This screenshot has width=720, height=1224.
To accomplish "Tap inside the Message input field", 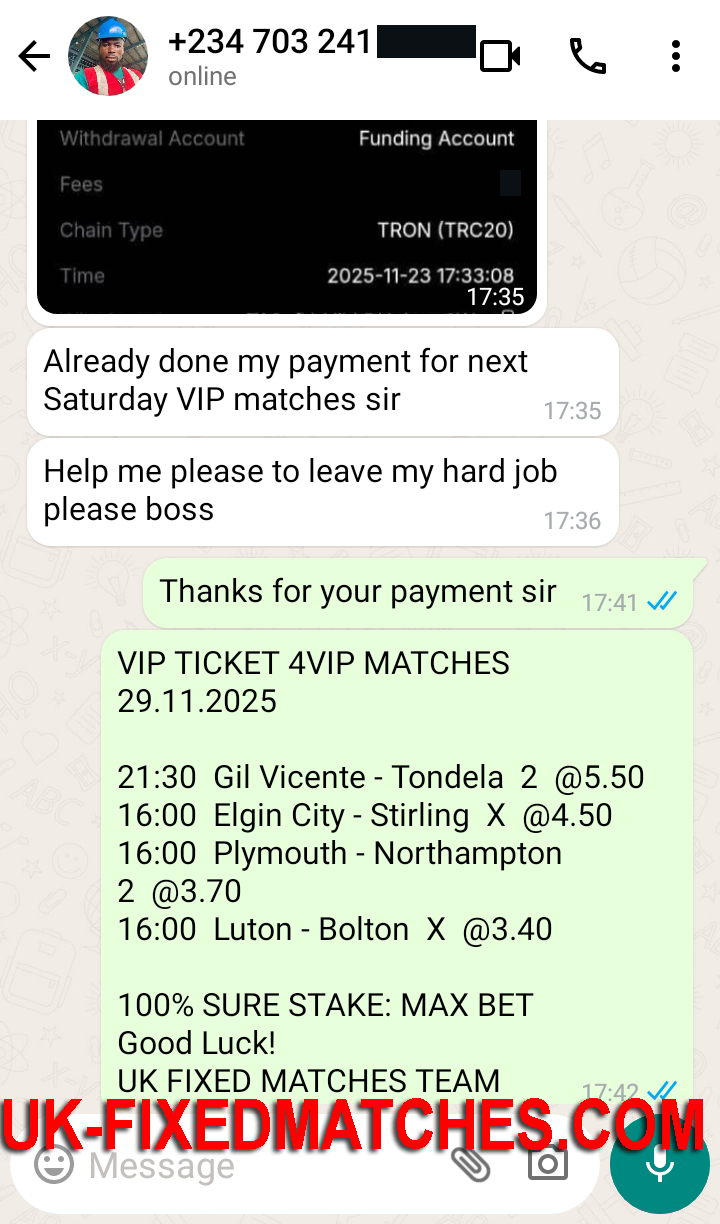I will click(250, 1164).
